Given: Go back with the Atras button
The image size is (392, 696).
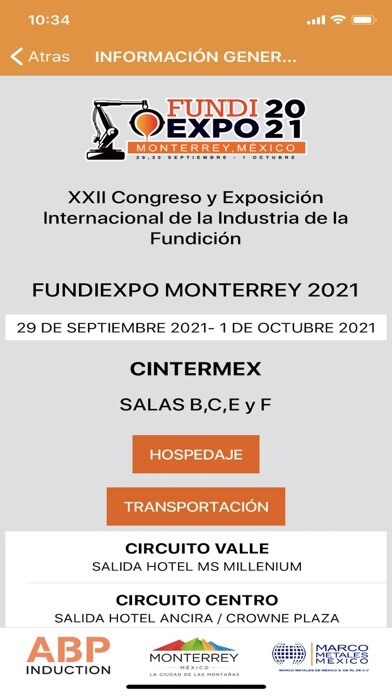Looking at the screenshot, I should tap(40, 57).
